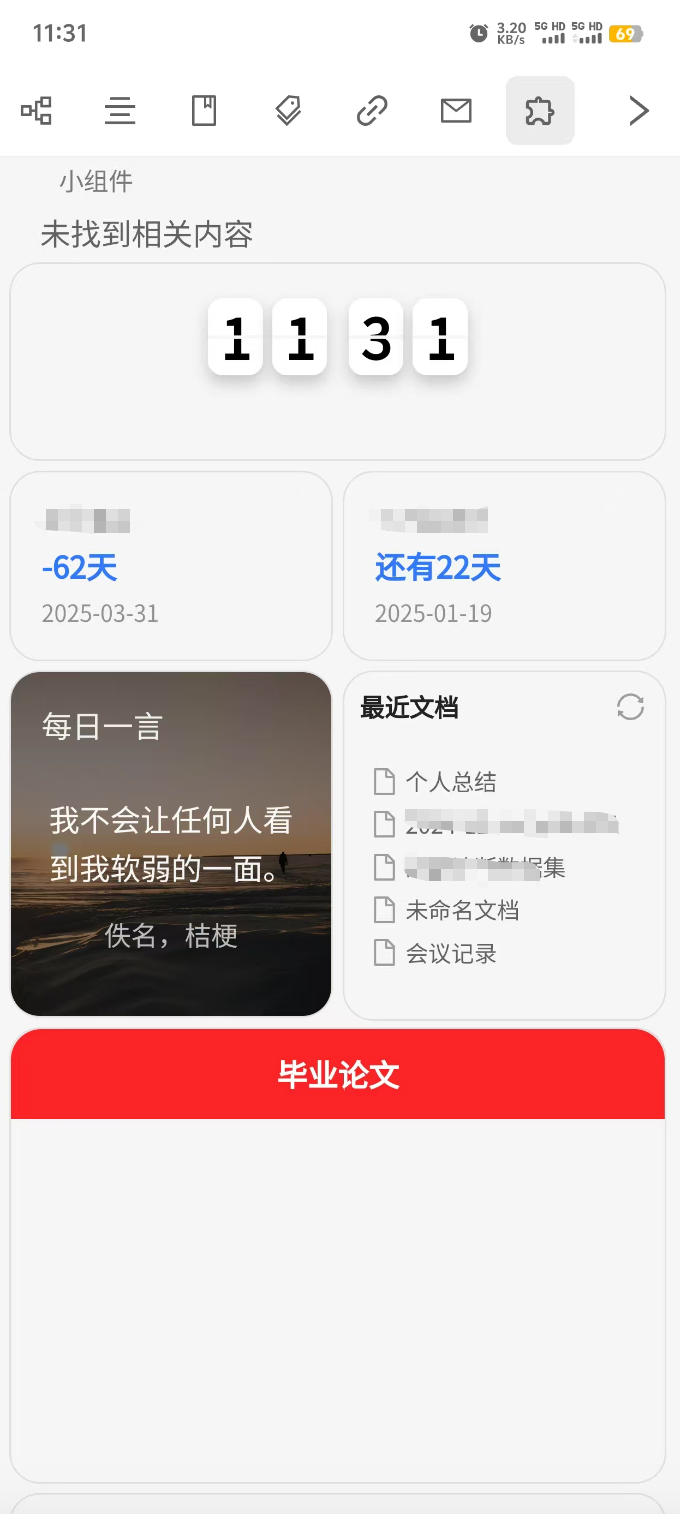Open the 毕业论文 widget header
The height and width of the screenshot is (1514, 680).
tap(338, 1075)
